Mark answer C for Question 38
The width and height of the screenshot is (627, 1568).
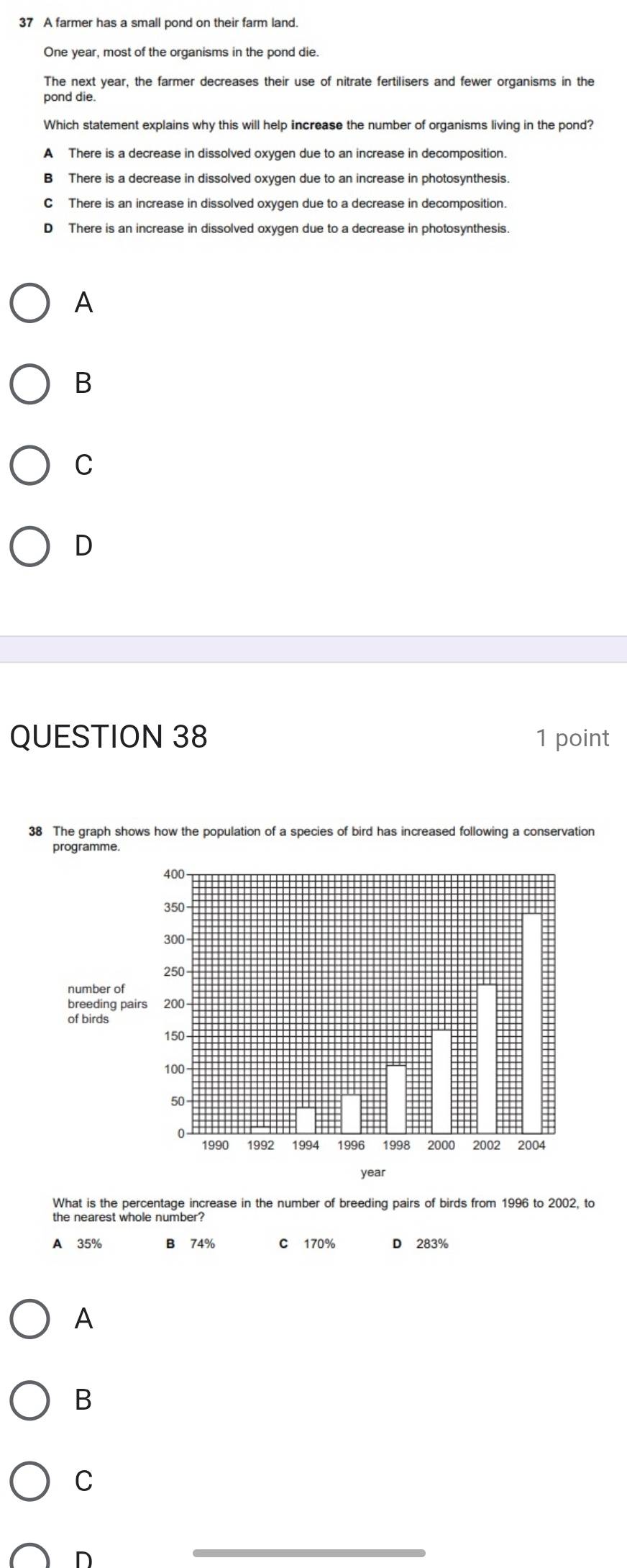point(30,1482)
